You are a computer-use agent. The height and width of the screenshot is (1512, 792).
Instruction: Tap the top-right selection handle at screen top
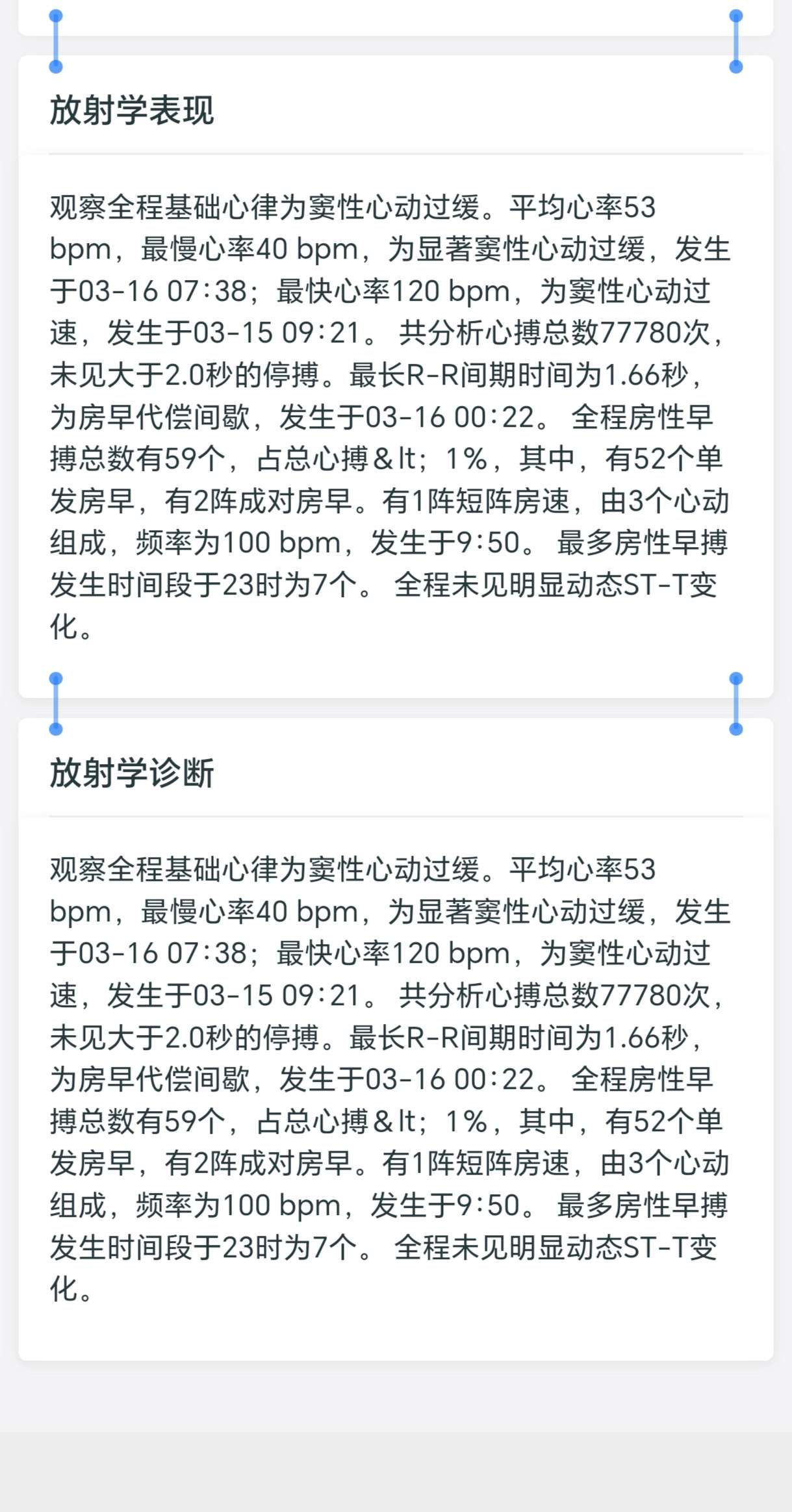tap(735, 16)
